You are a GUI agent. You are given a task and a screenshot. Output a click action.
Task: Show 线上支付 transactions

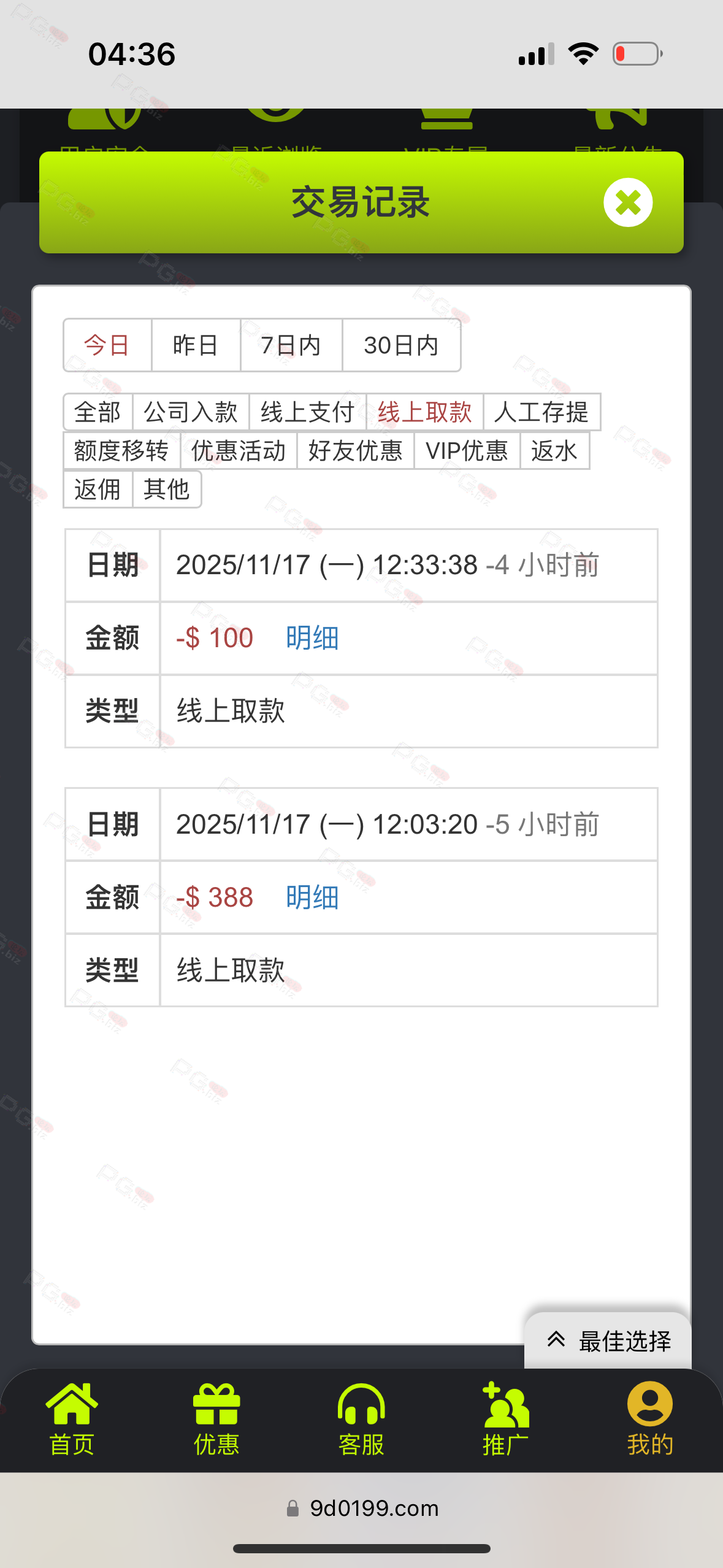tap(307, 412)
